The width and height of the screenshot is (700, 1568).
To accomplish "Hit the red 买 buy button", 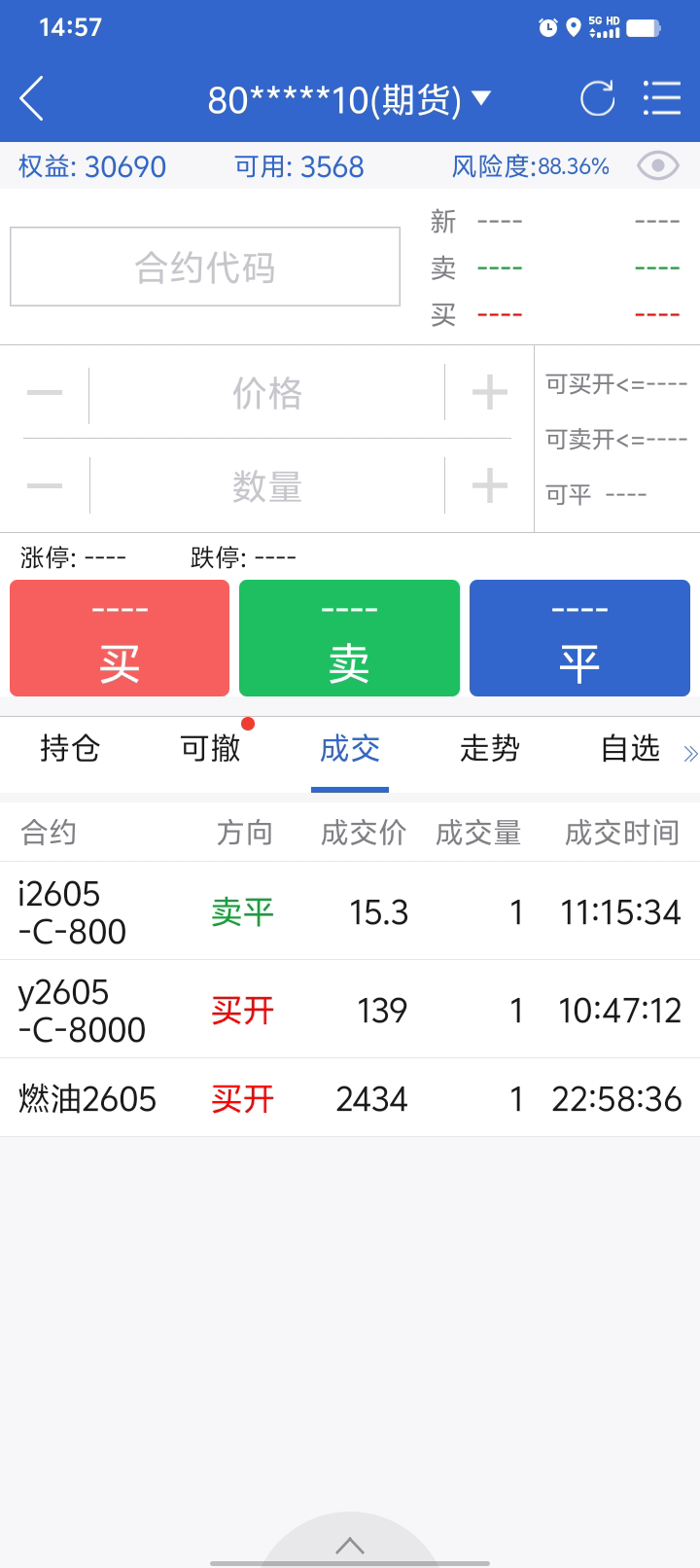I will point(120,638).
